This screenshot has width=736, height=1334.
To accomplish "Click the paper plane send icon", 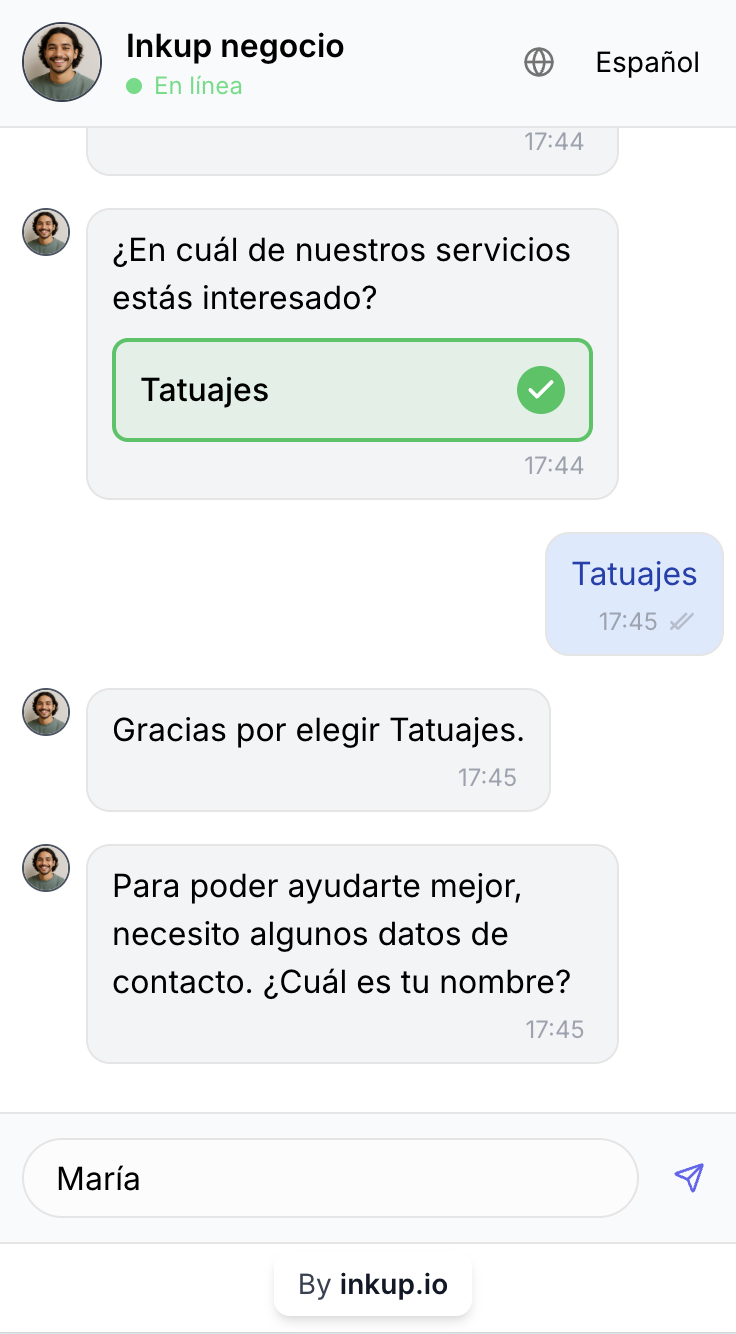I will (x=688, y=1178).
